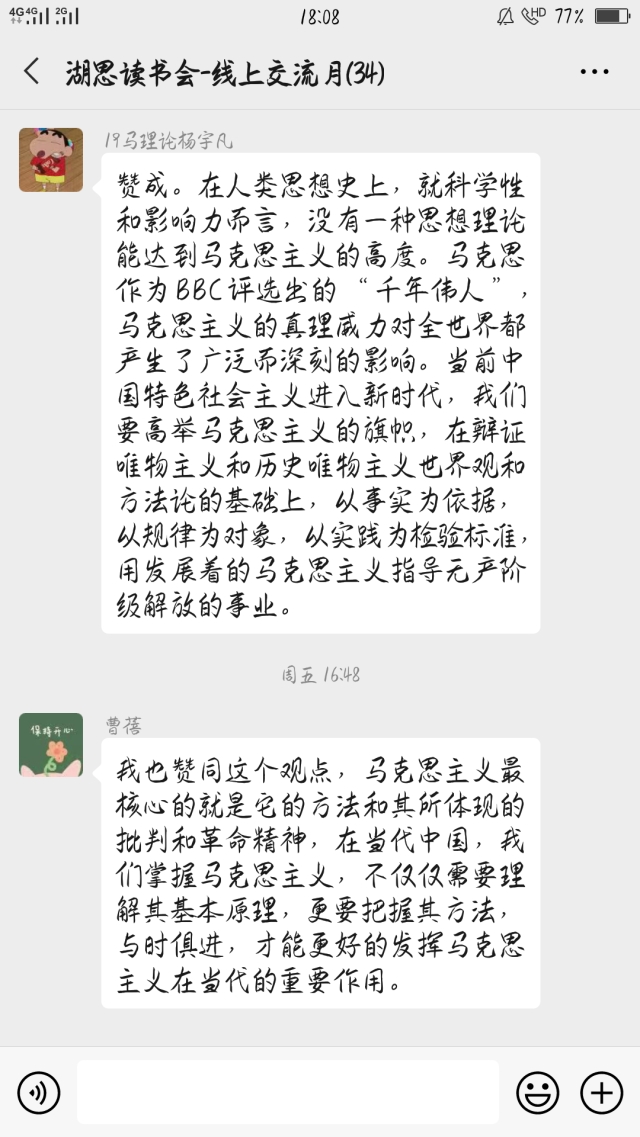Open the emoji sticker panel
The width and height of the screenshot is (640, 1137).
(x=537, y=1092)
